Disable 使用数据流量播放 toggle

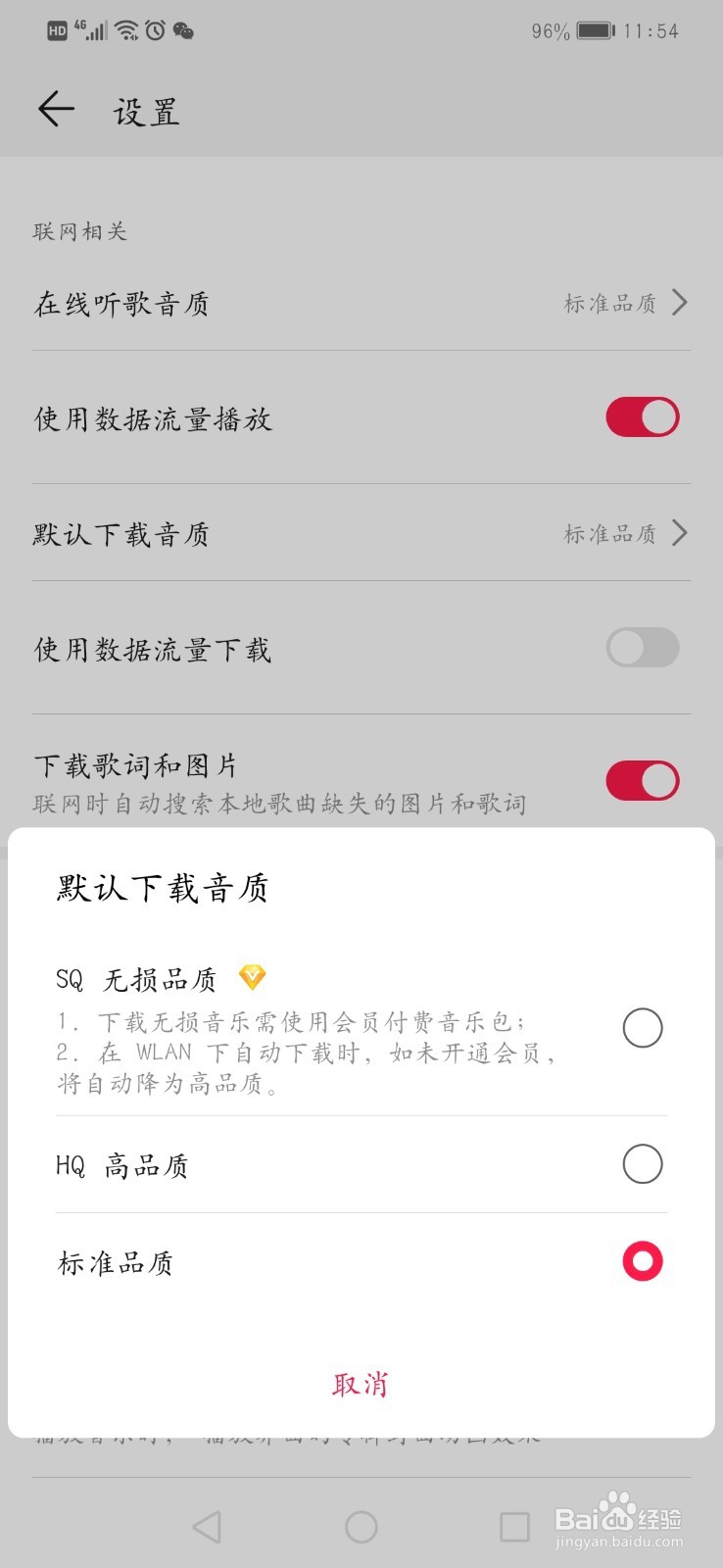642,416
